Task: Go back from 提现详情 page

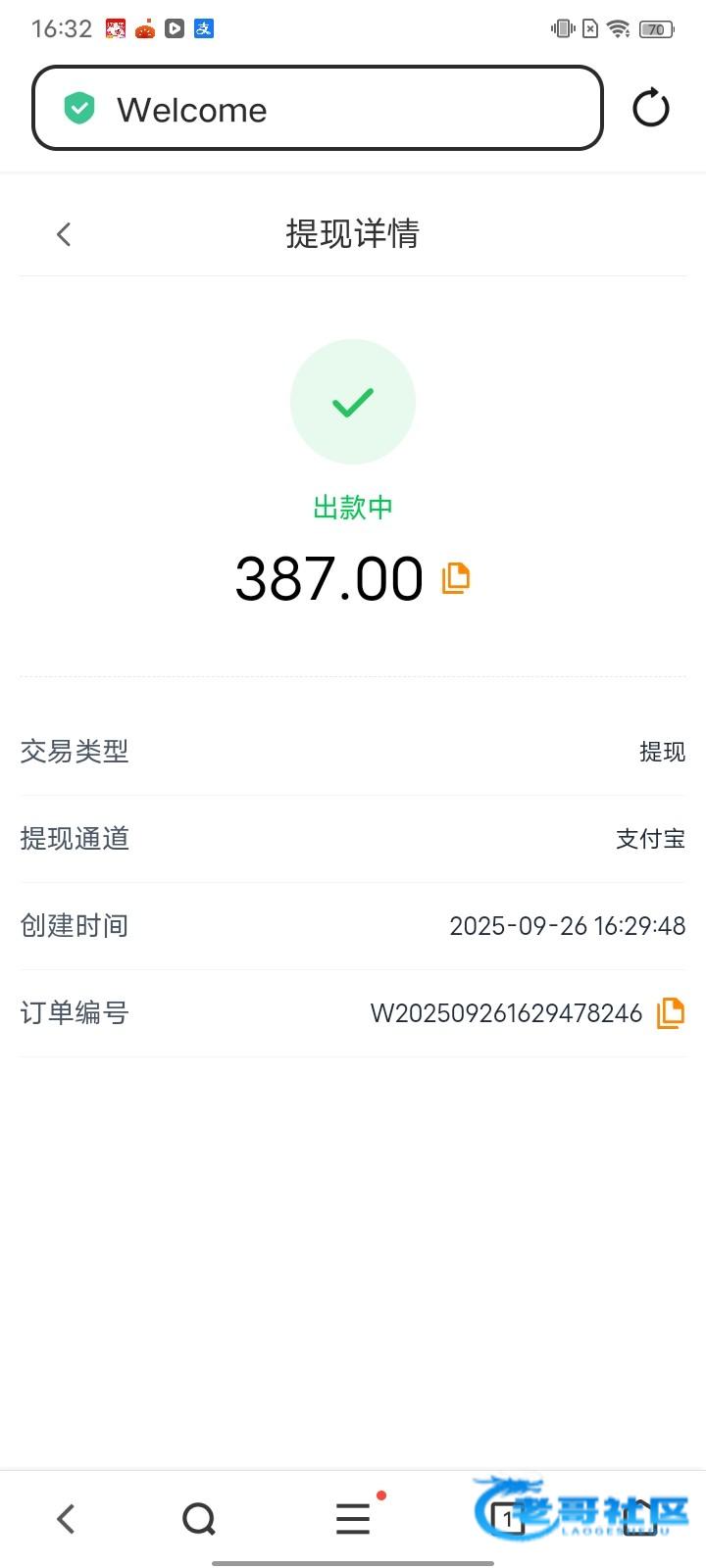Action: (x=65, y=234)
